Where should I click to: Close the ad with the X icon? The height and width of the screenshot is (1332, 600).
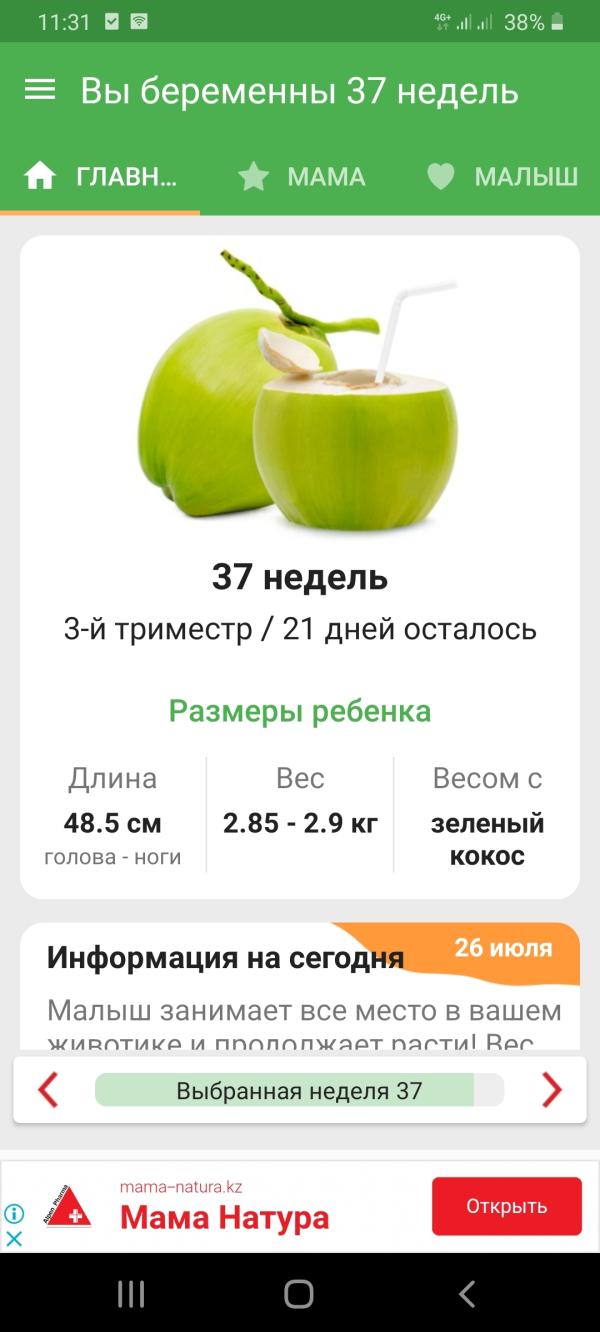(x=14, y=1238)
